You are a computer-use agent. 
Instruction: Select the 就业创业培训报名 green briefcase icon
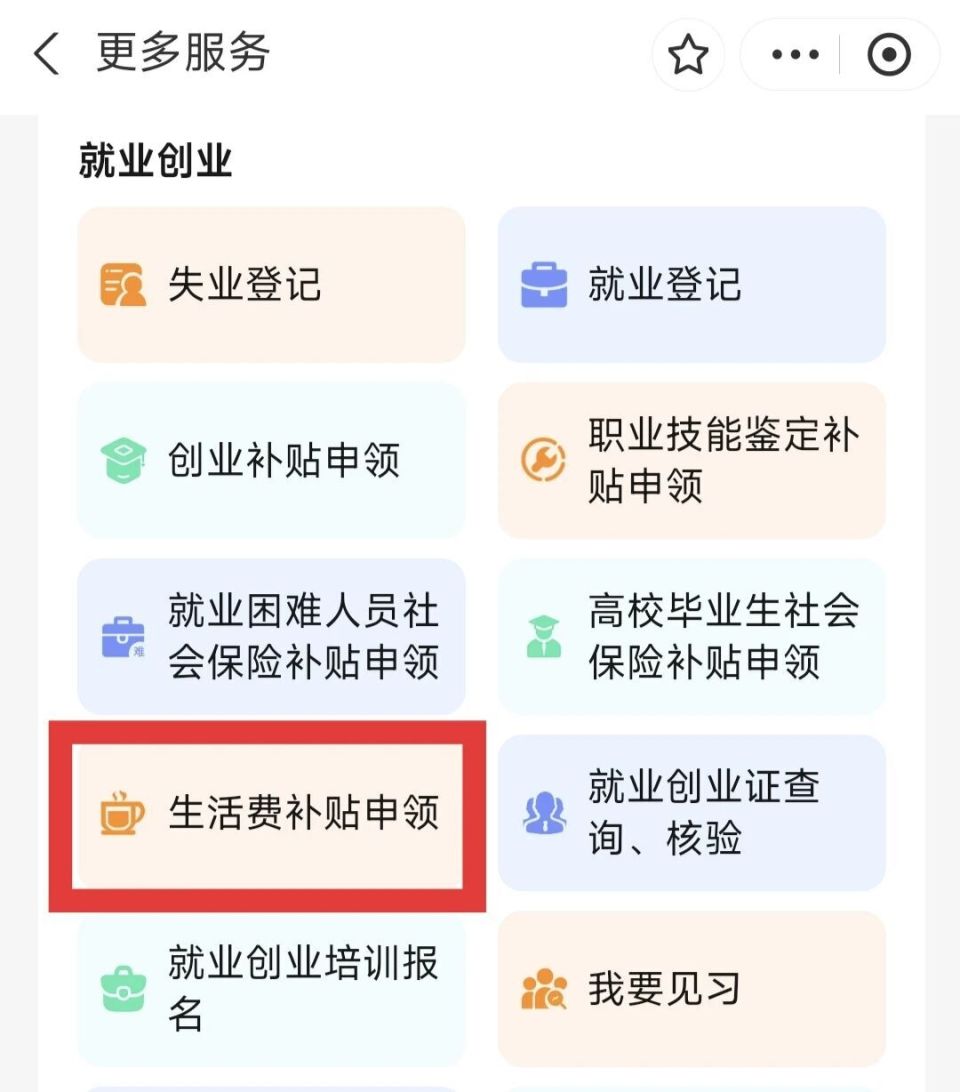(x=122, y=988)
